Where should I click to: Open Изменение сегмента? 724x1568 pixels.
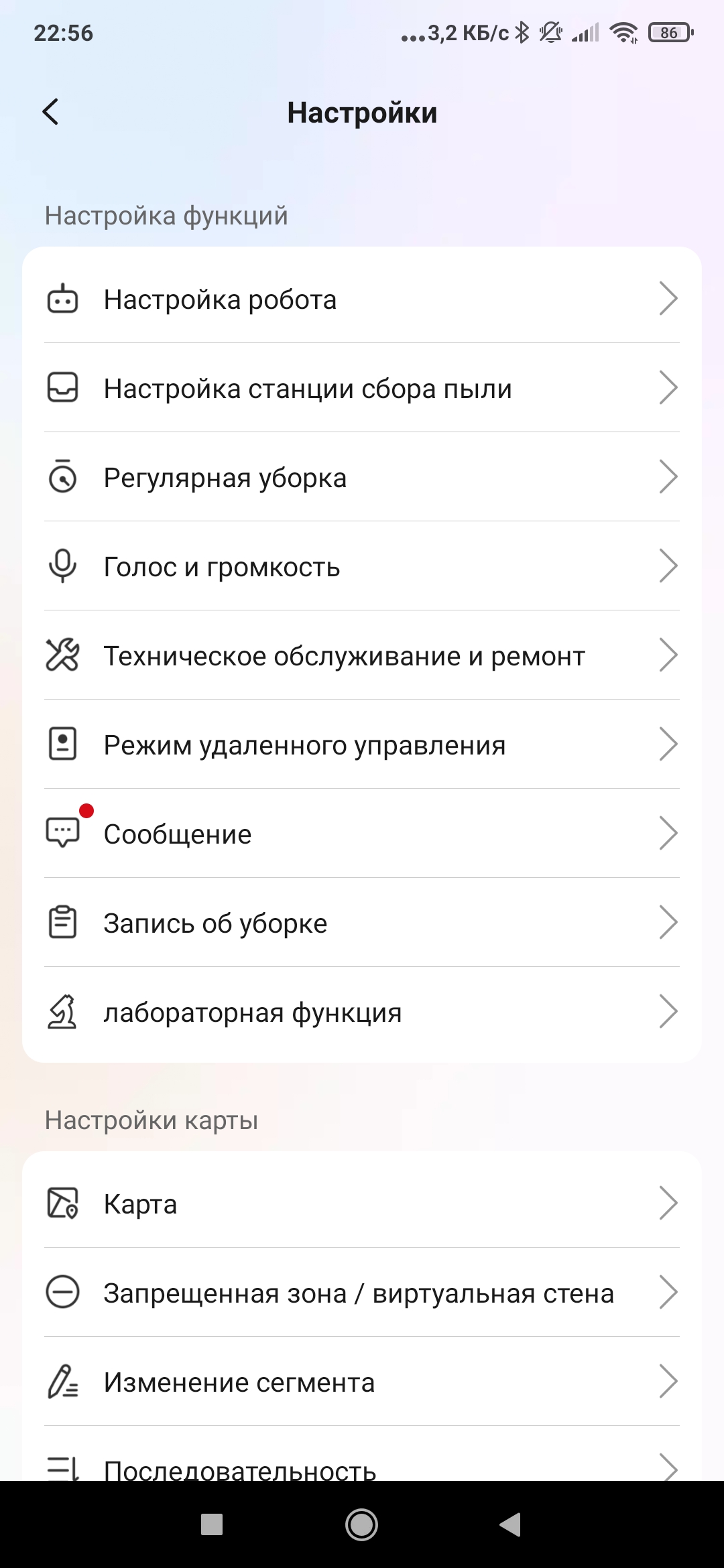pos(362,1382)
